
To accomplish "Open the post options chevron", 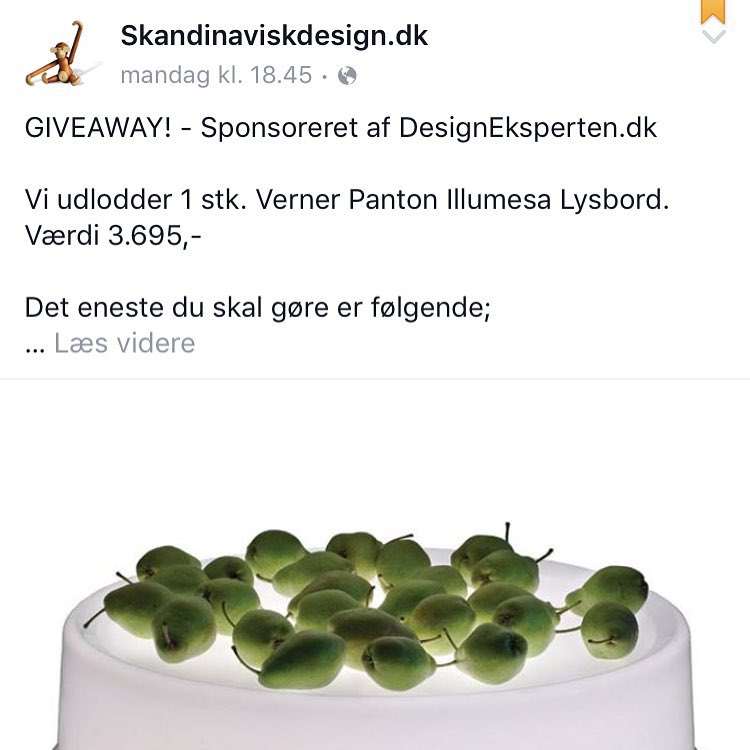I will click(713, 37).
